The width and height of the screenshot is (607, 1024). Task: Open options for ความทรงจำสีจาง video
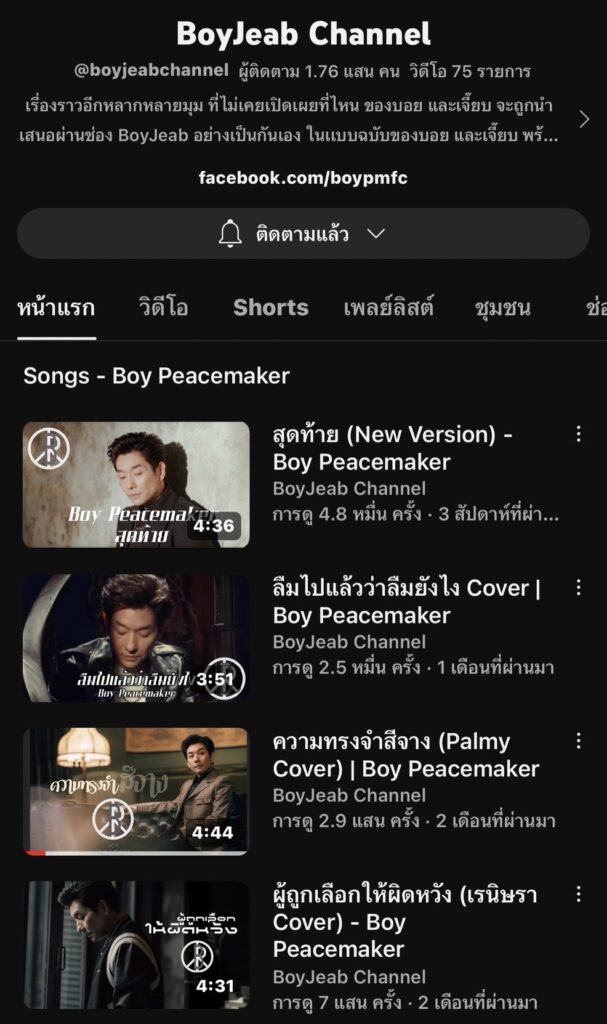[578, 741]
